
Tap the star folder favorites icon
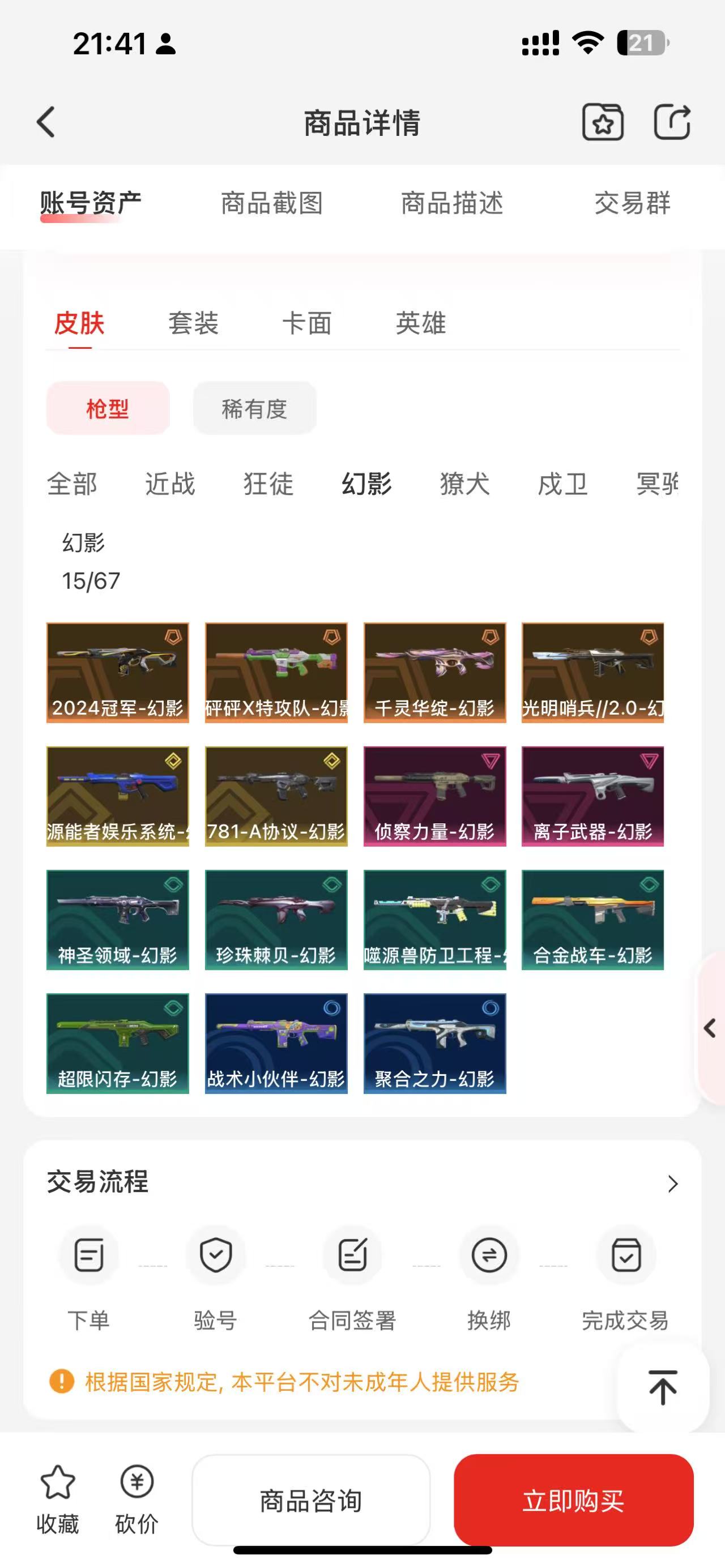603,122
